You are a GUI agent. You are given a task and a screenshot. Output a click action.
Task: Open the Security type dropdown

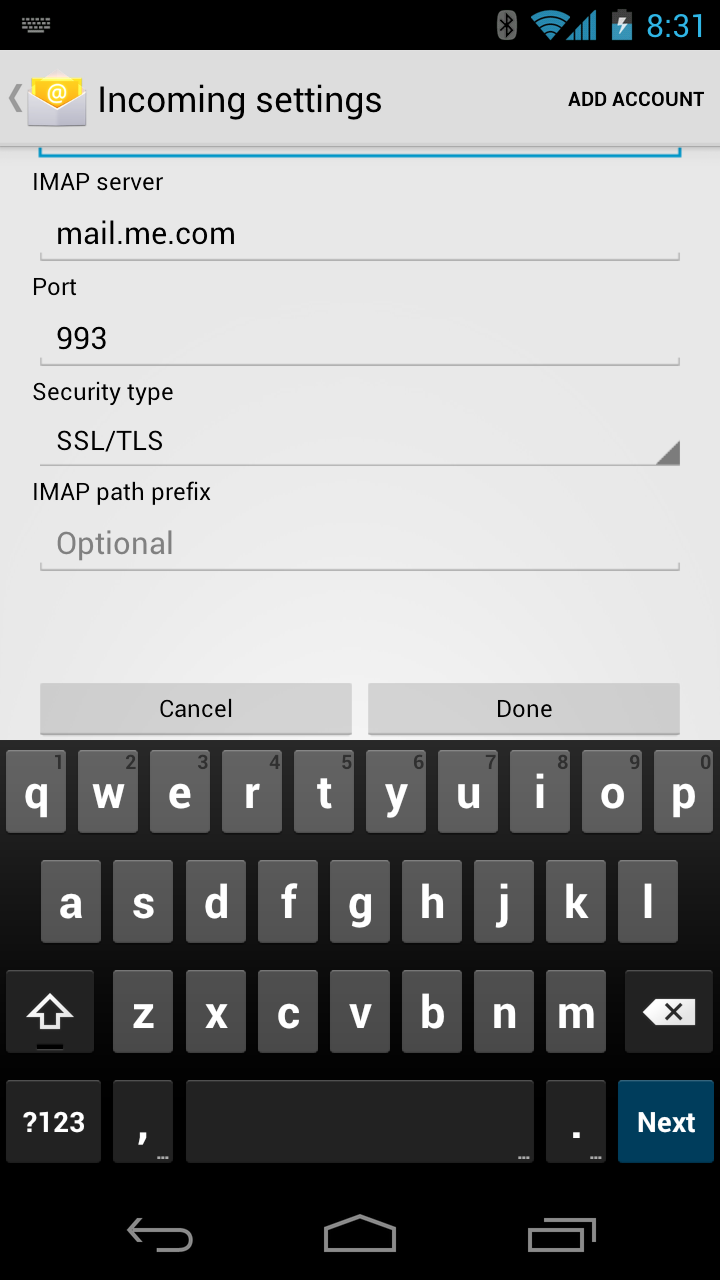pyautogui.click(x=360, y=441)
